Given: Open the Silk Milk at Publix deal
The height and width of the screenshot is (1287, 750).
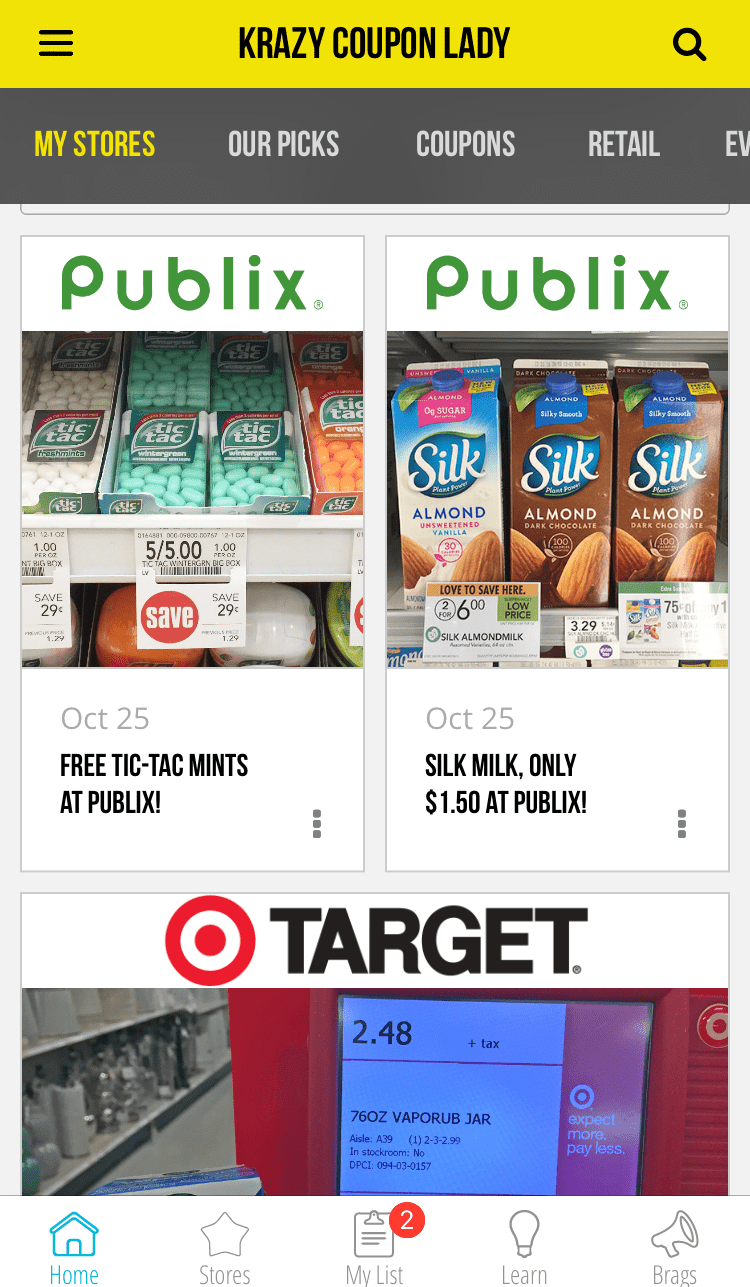Looking at the screenshot, I should [558, 554].
